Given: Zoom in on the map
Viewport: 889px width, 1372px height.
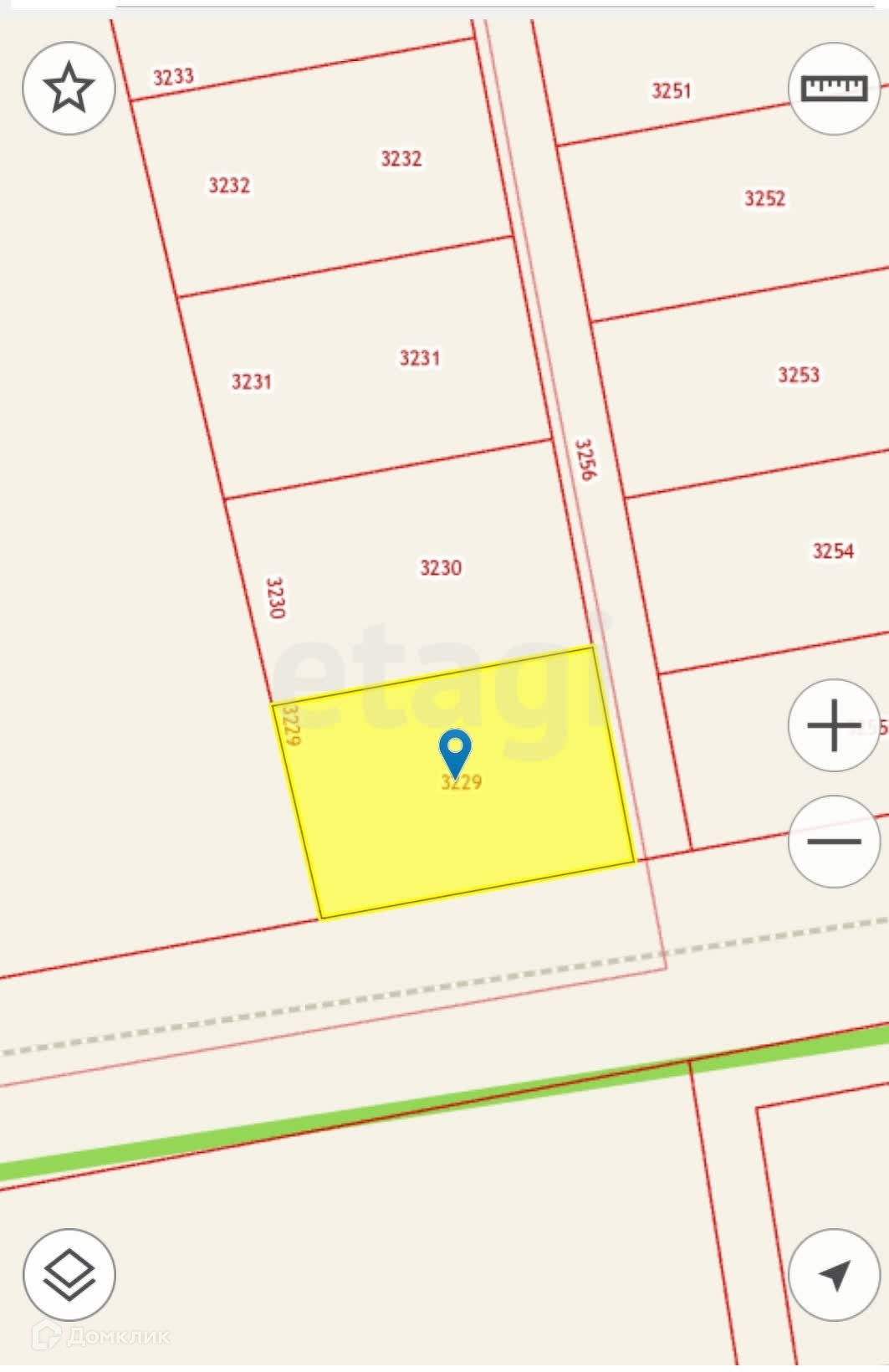Looking at the screenshot, I should 835,725.
